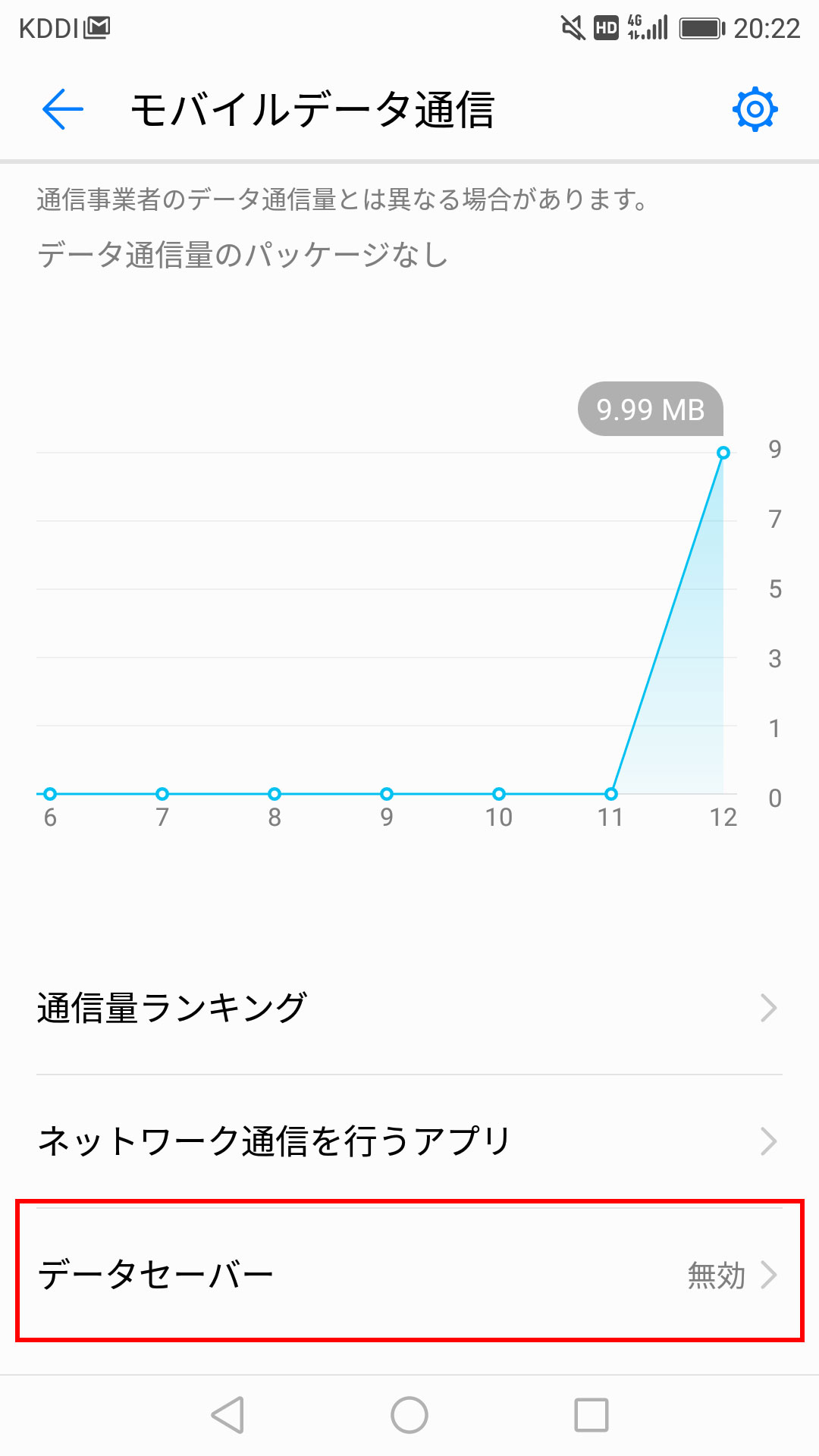Select the data point for day 12
The image size is (819, 1456).
click(x=723, y=453)
